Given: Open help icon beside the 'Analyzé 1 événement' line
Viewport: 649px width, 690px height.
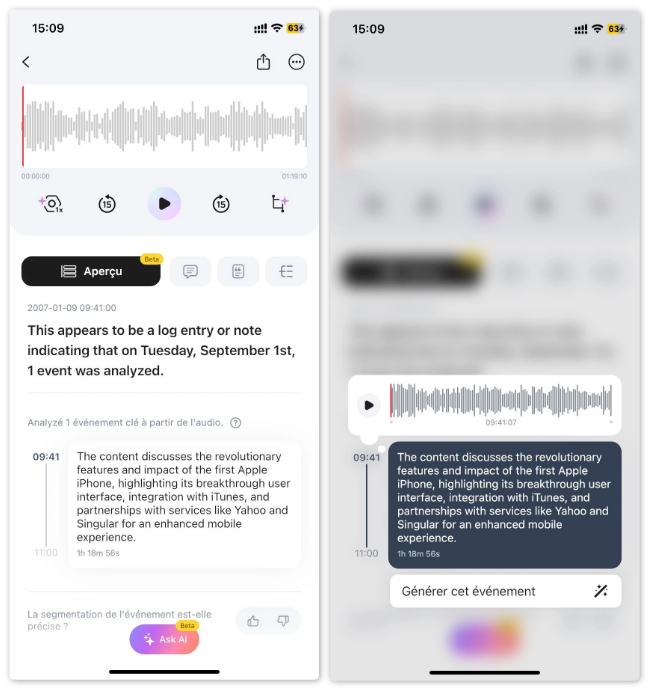Looking at the screenshot, I should (236, 423).
